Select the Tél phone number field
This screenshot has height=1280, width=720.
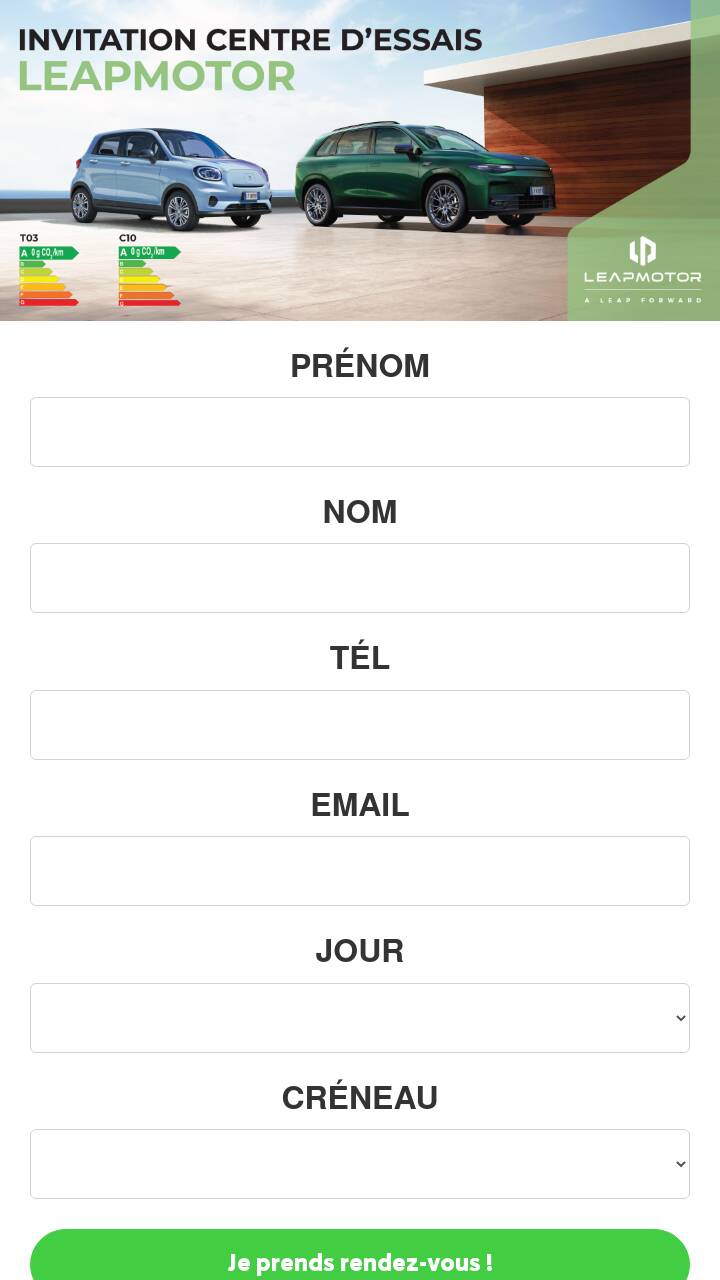tap(360, 725)
